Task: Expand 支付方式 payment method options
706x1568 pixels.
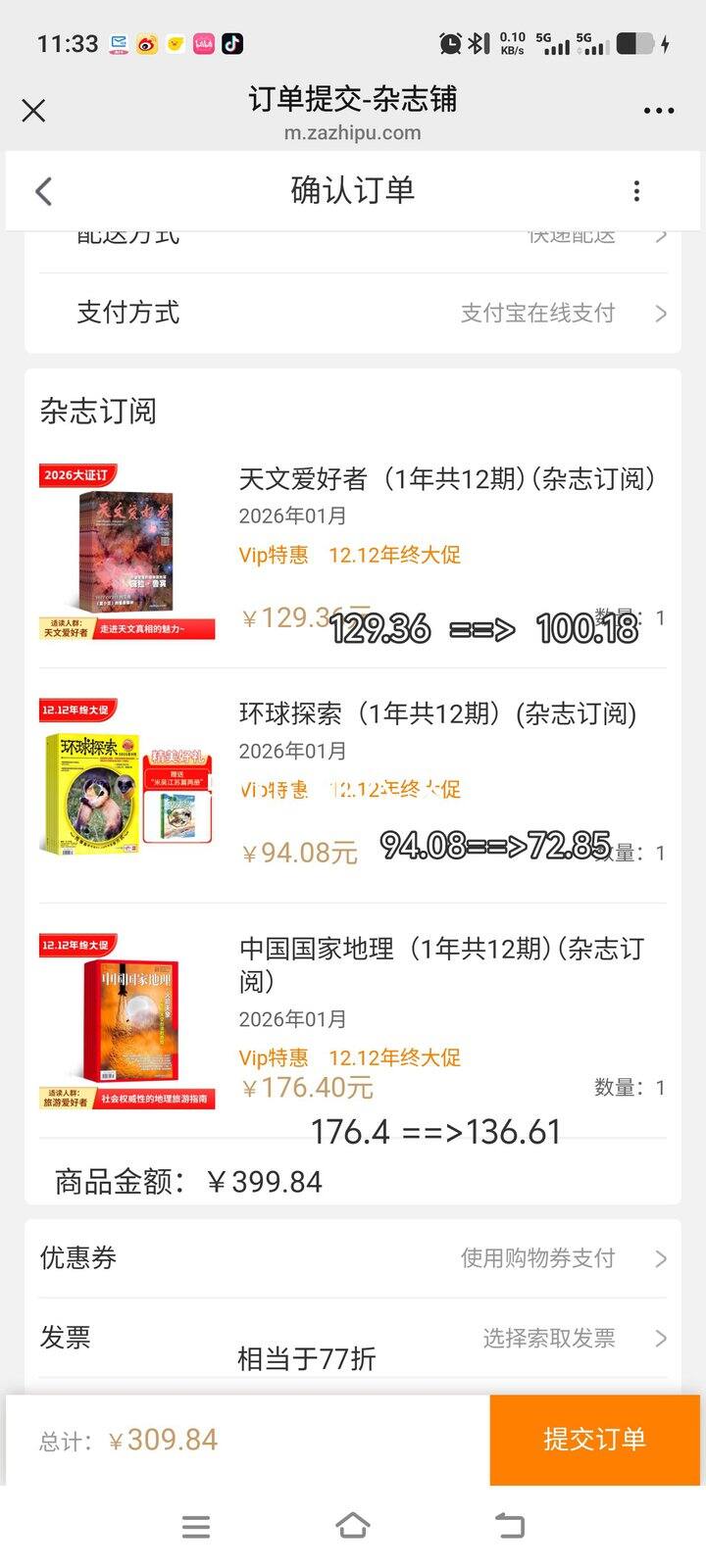Action: point(353,313)
